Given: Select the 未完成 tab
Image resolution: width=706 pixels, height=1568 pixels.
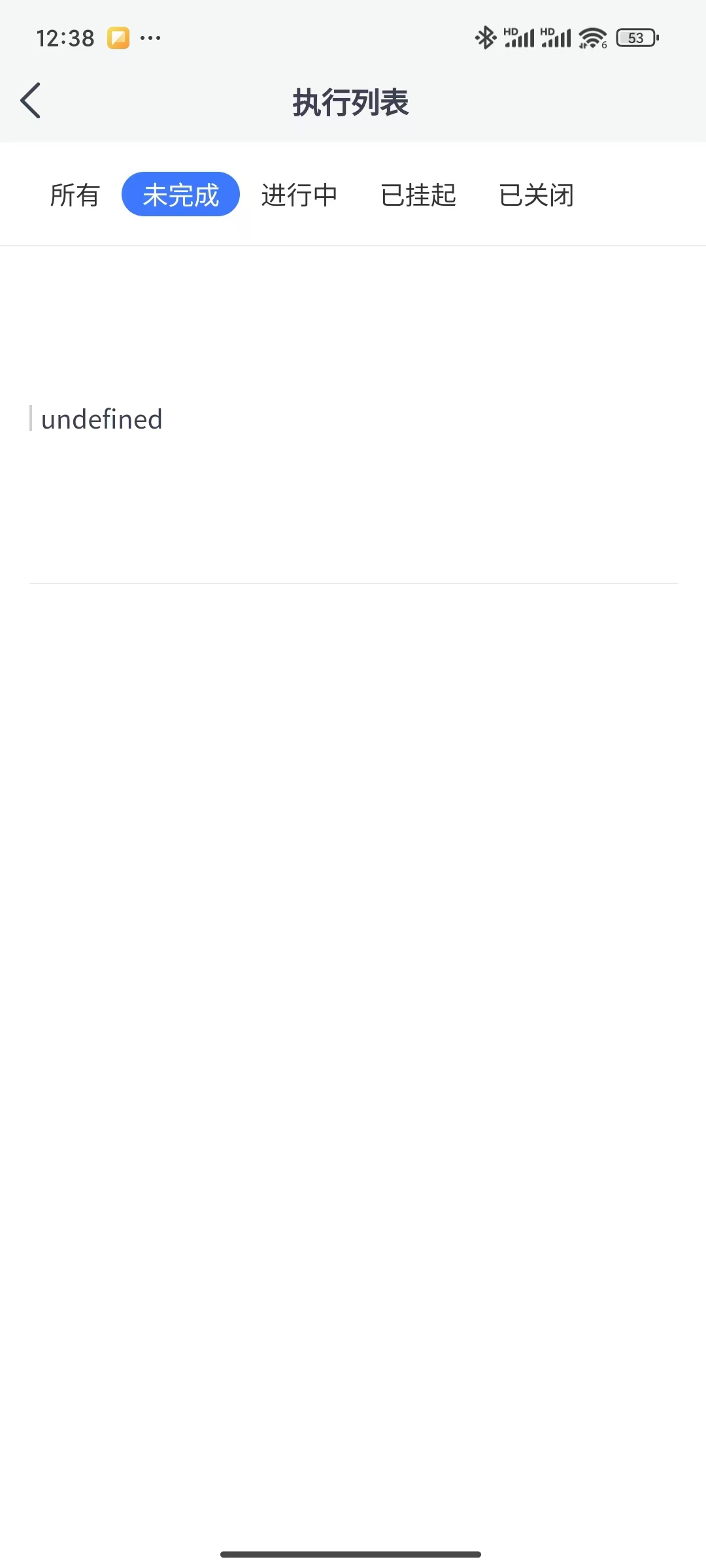Looking at the screenshot, I should coord(180,195).
